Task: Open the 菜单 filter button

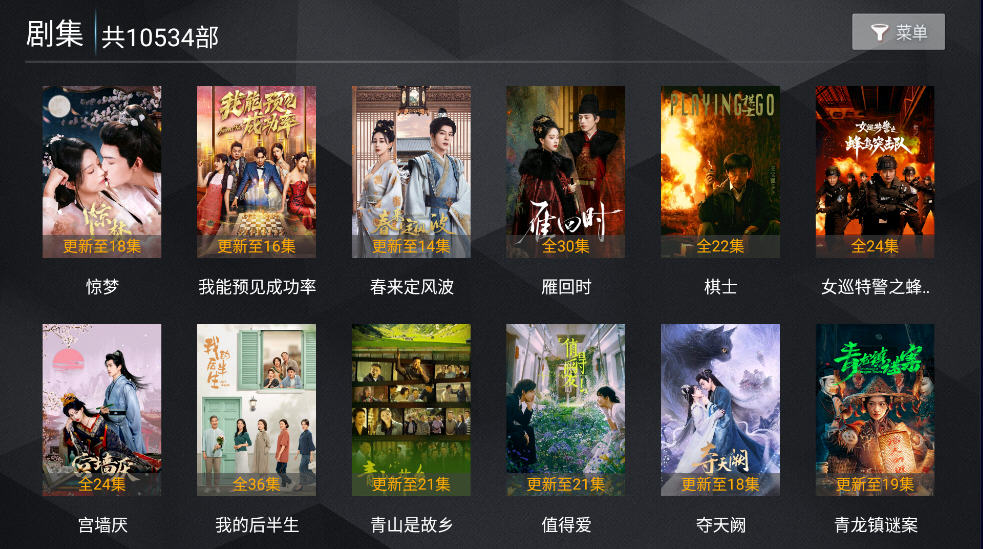Action: (x=898, y=33)
